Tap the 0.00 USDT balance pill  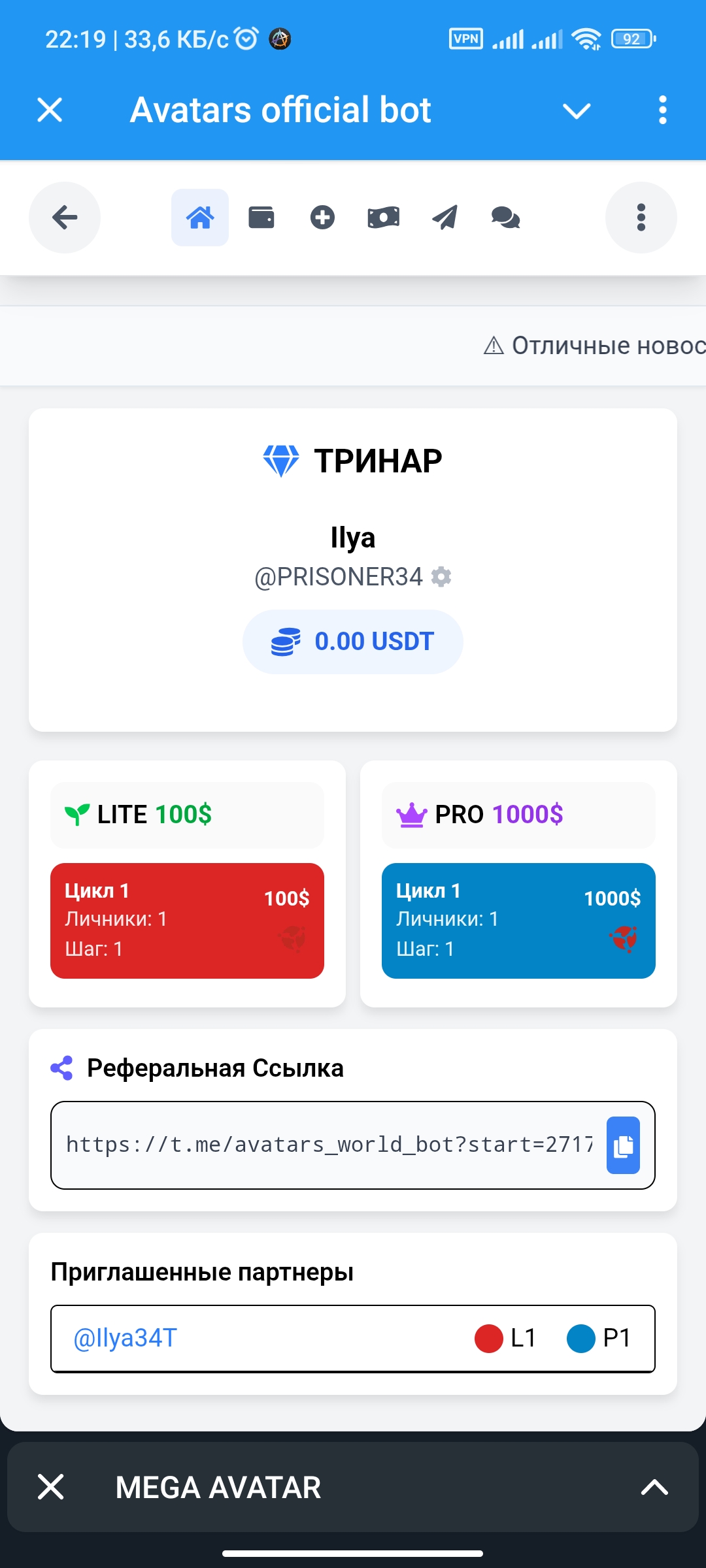(x=353, y=642)
